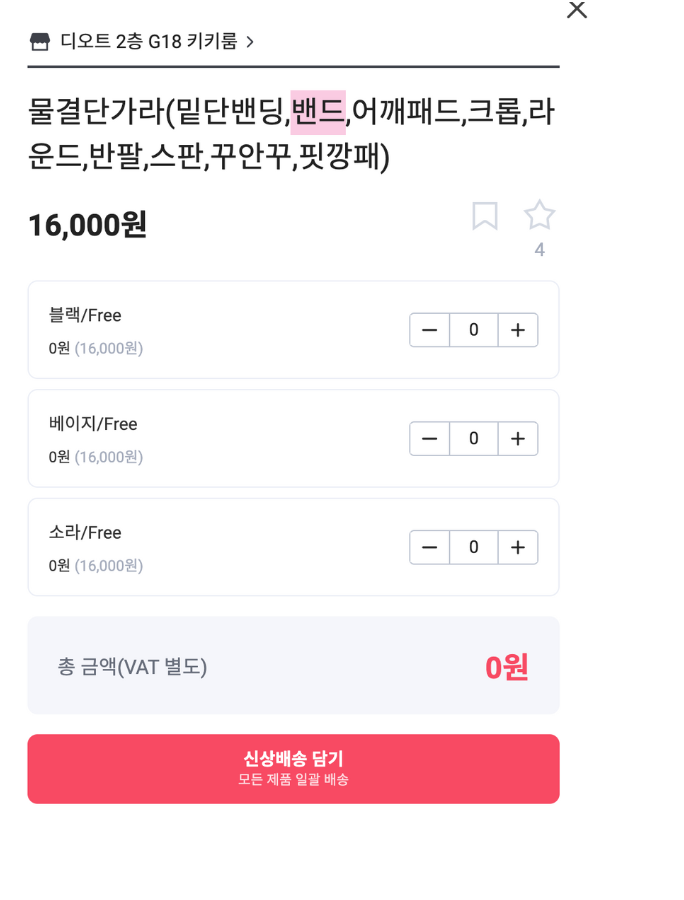This screenshot has height=900, width=684.
Task: Increase quantity for 베이지/Free
Action: point(517,438)
